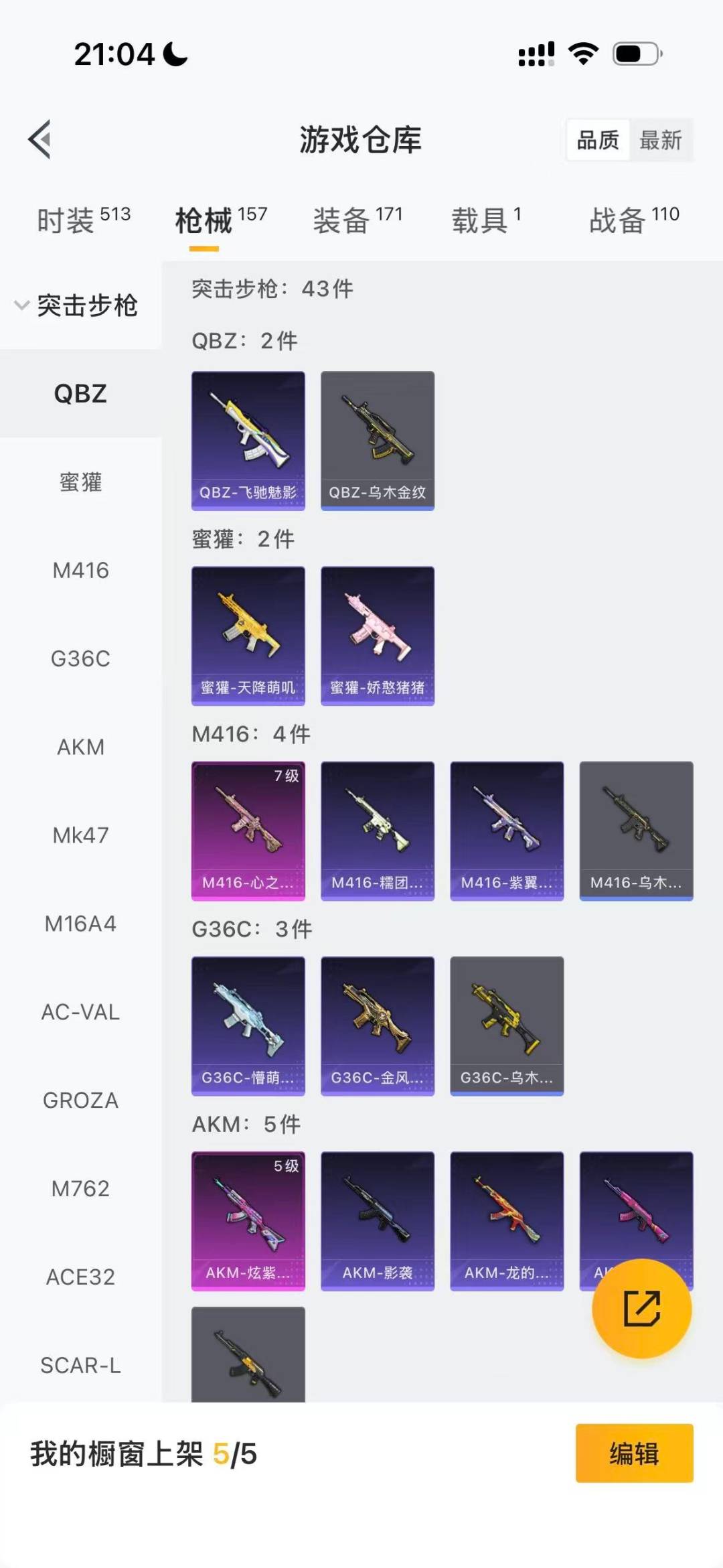
Task: Jump to GROZA in the side list
Action: pos(80,1100)
